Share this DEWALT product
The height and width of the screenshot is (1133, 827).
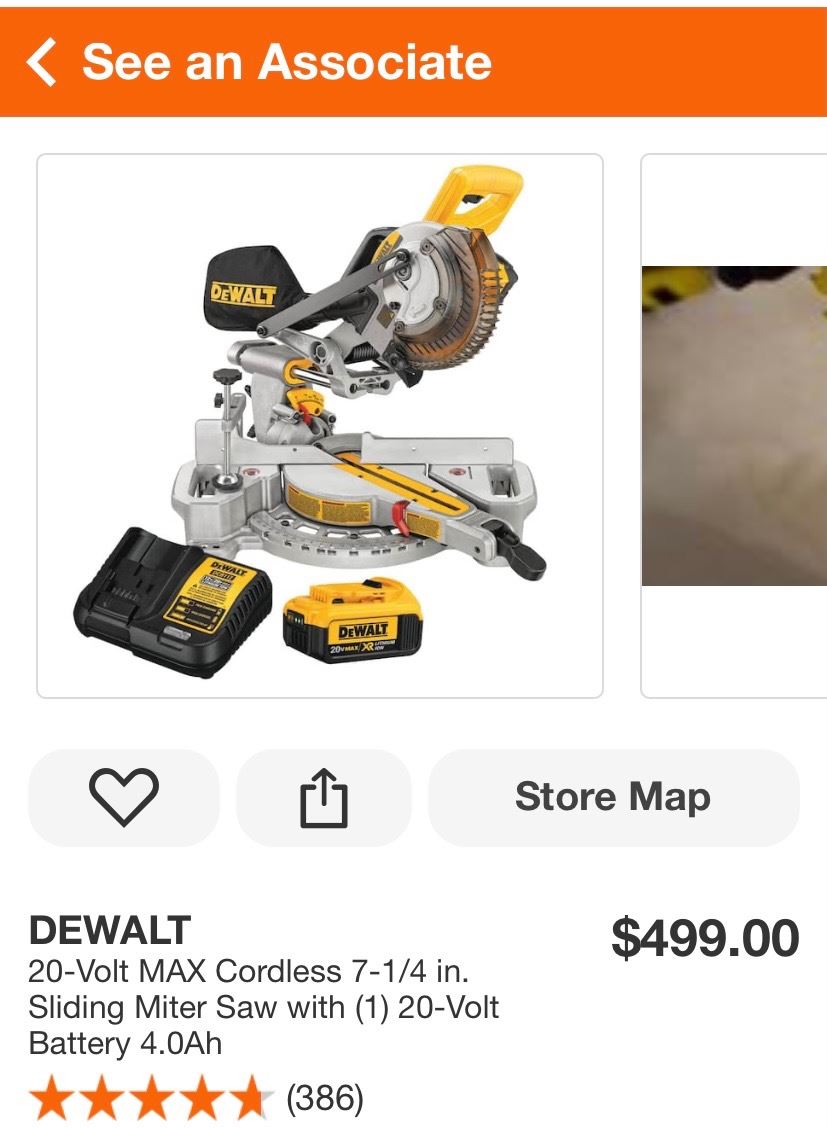click(x=324, y=797)
